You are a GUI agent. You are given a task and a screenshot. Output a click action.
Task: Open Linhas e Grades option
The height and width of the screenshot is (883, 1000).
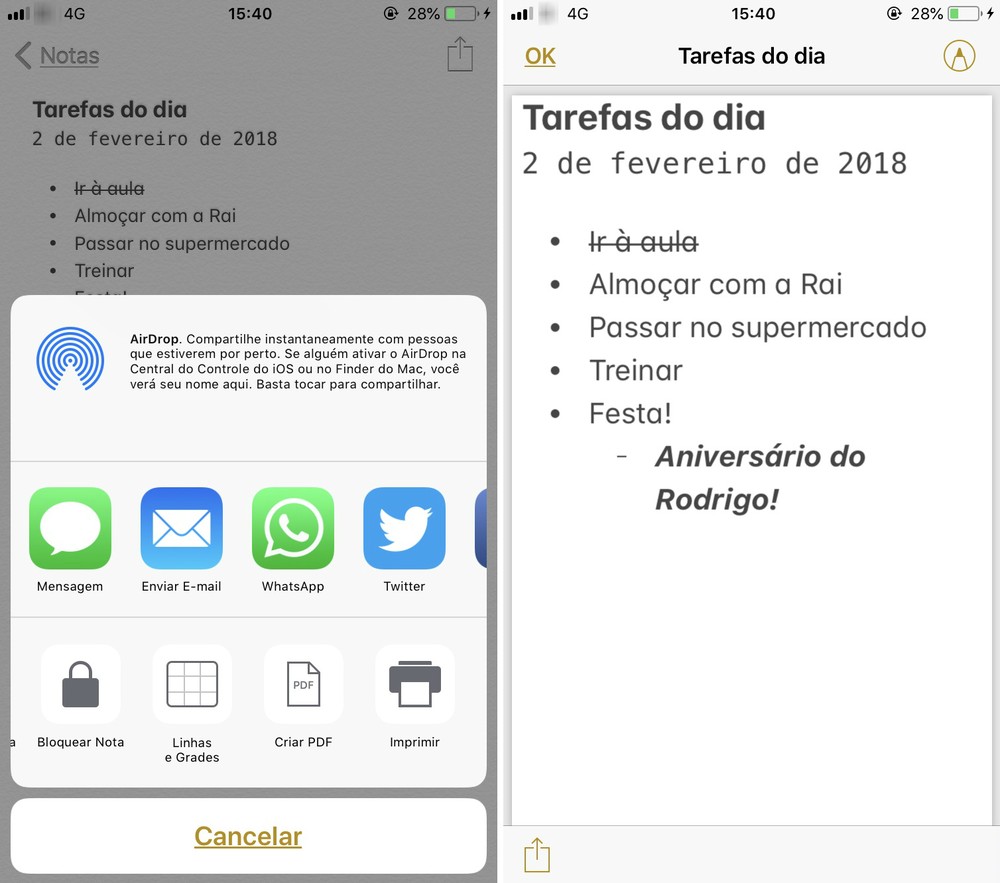click(192, 684)
